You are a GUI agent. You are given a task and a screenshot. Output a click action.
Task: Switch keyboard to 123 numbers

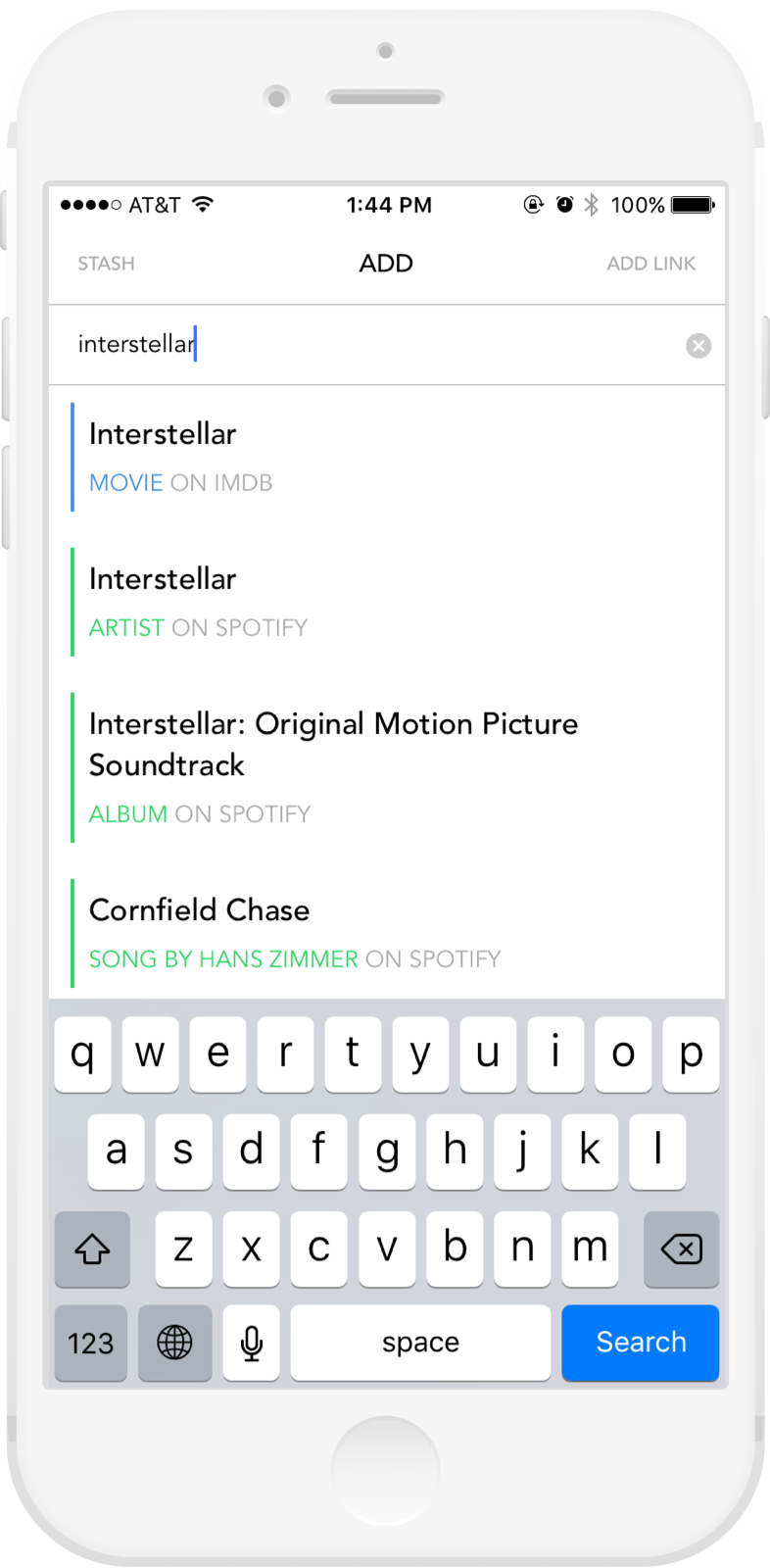click(x=91, y=1343)
